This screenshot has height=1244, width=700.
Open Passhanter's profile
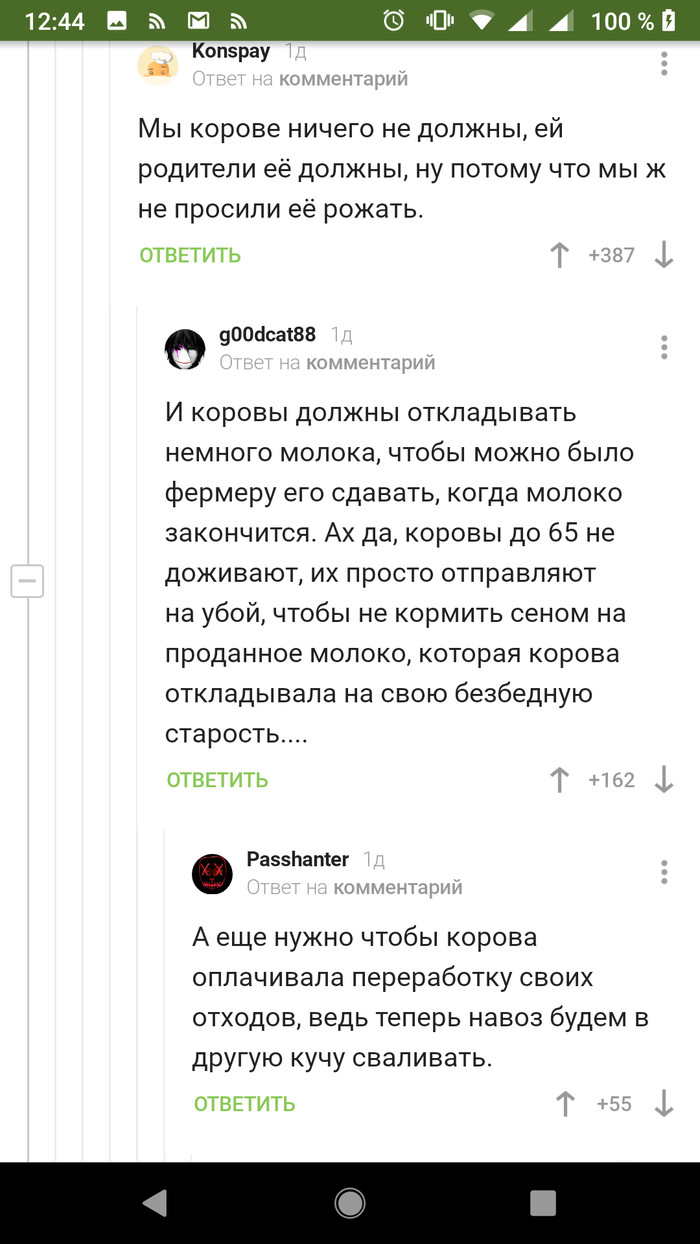coord(297,860)
